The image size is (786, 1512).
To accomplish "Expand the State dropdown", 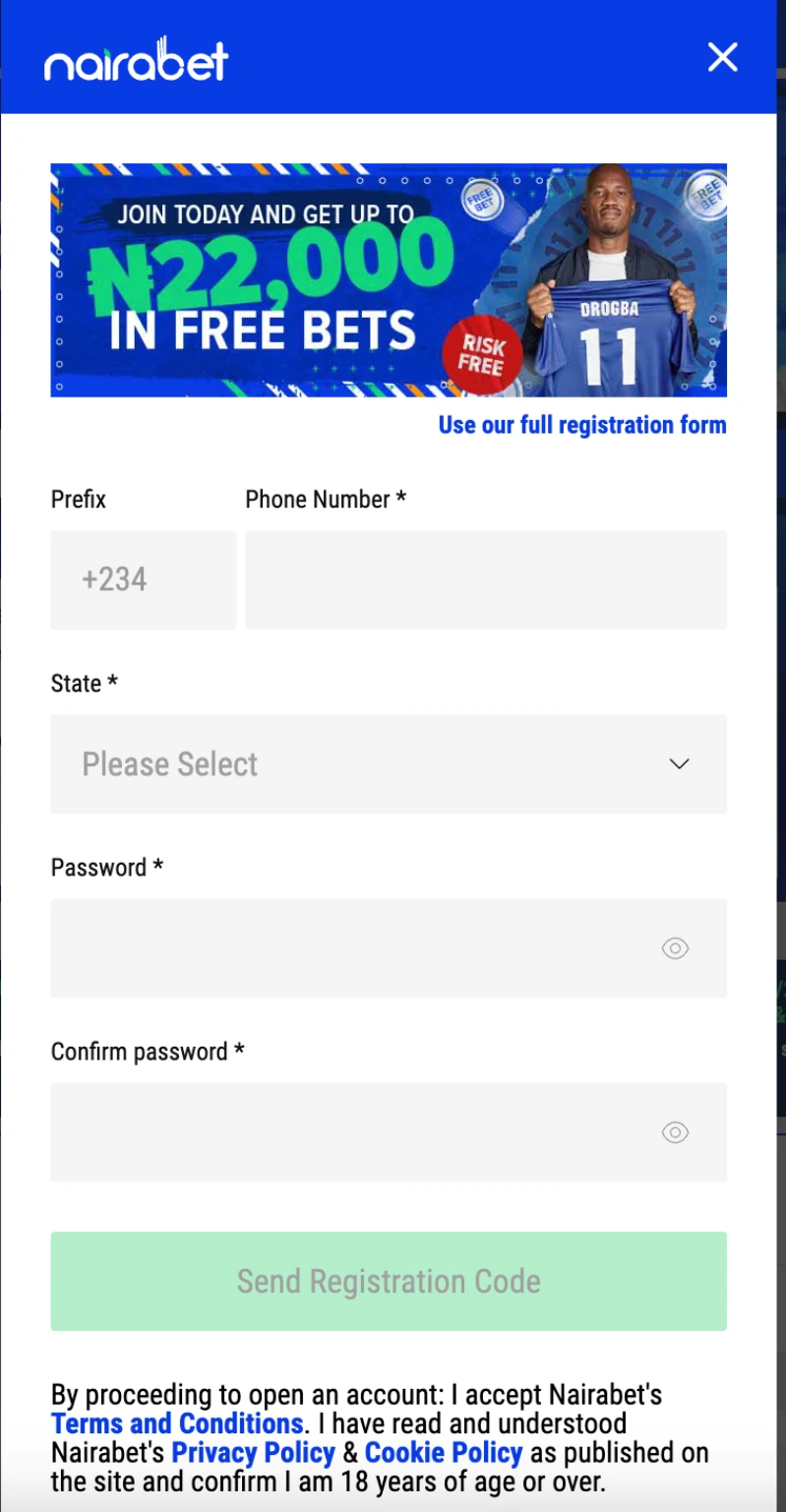I will [x=389, y=764].
